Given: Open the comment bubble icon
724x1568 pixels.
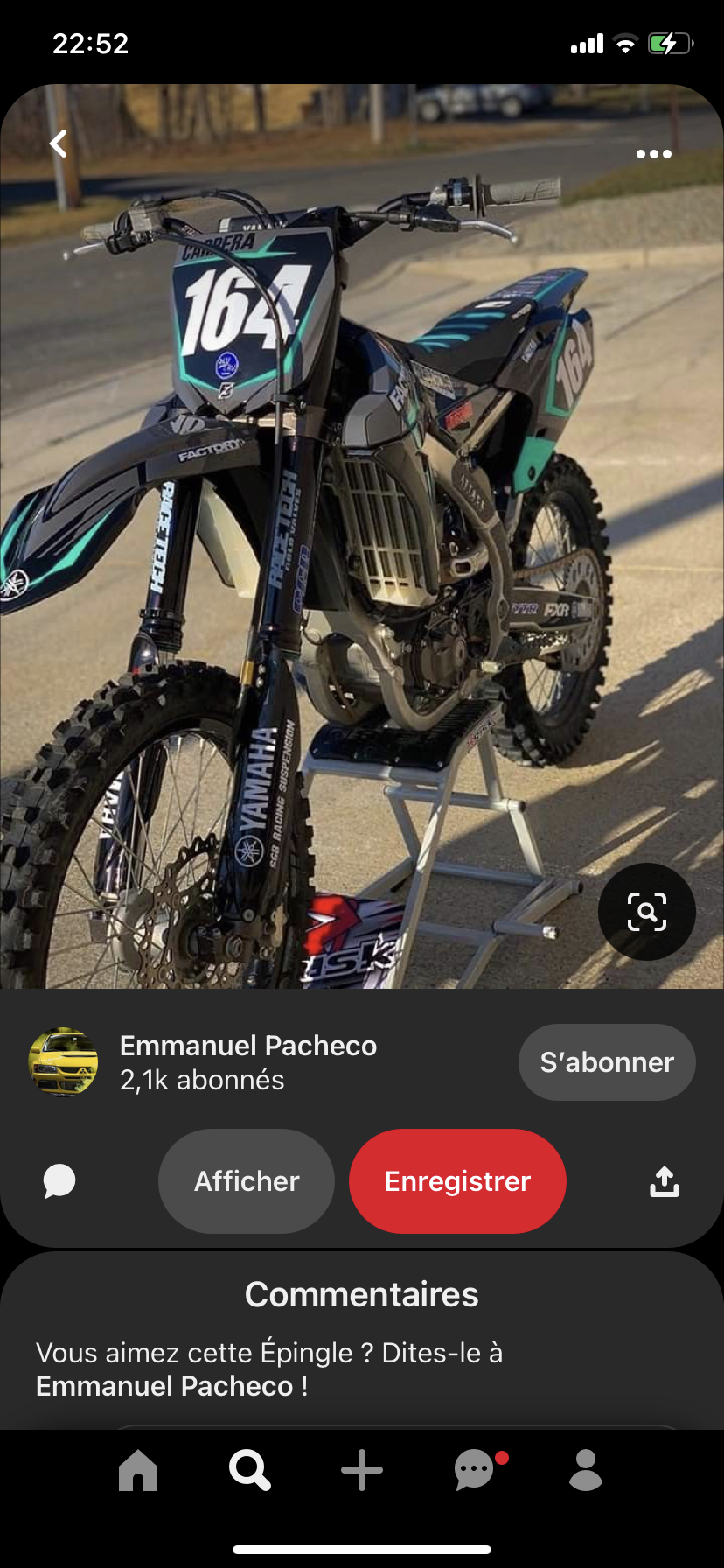Looking at the screenshot, I should click(59, 1181).
